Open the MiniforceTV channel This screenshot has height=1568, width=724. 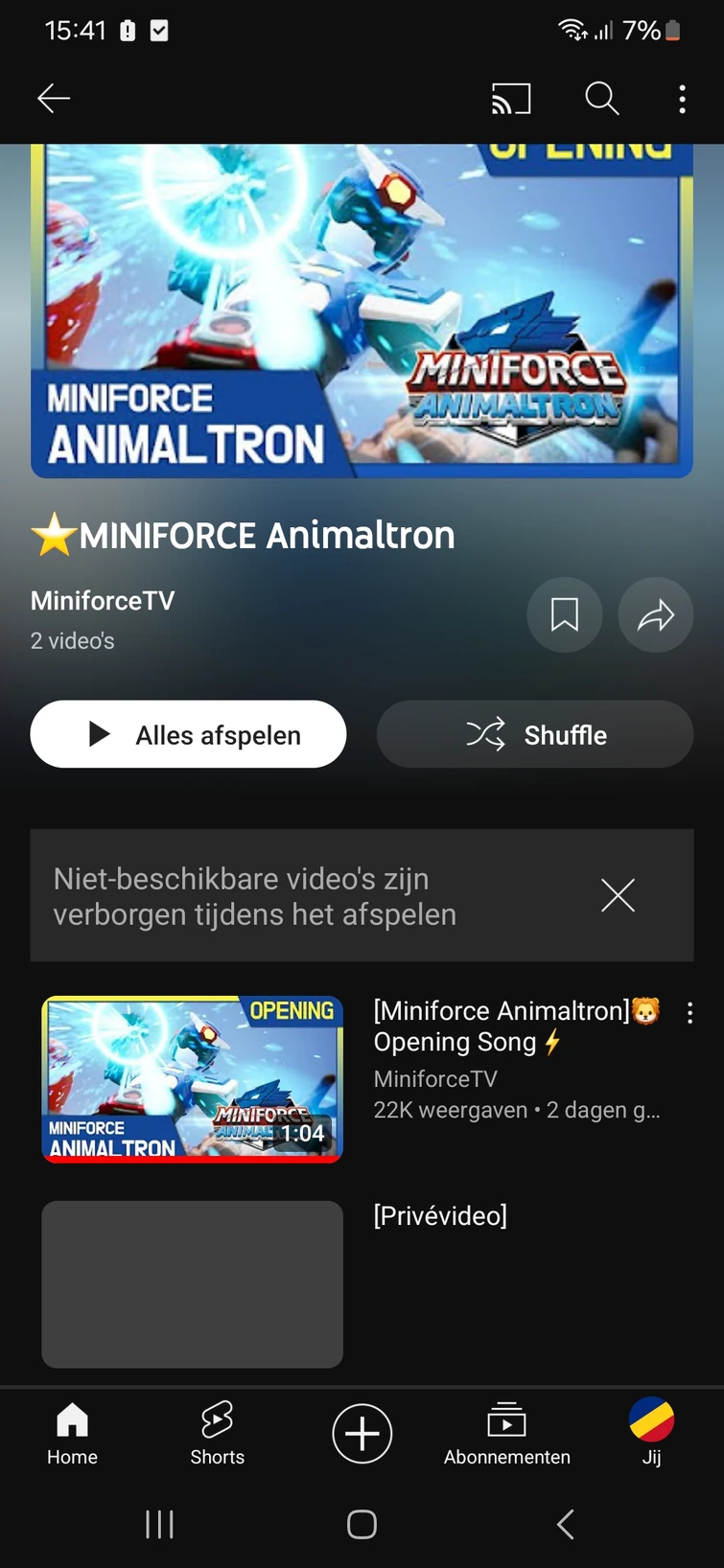coord(103,601)
